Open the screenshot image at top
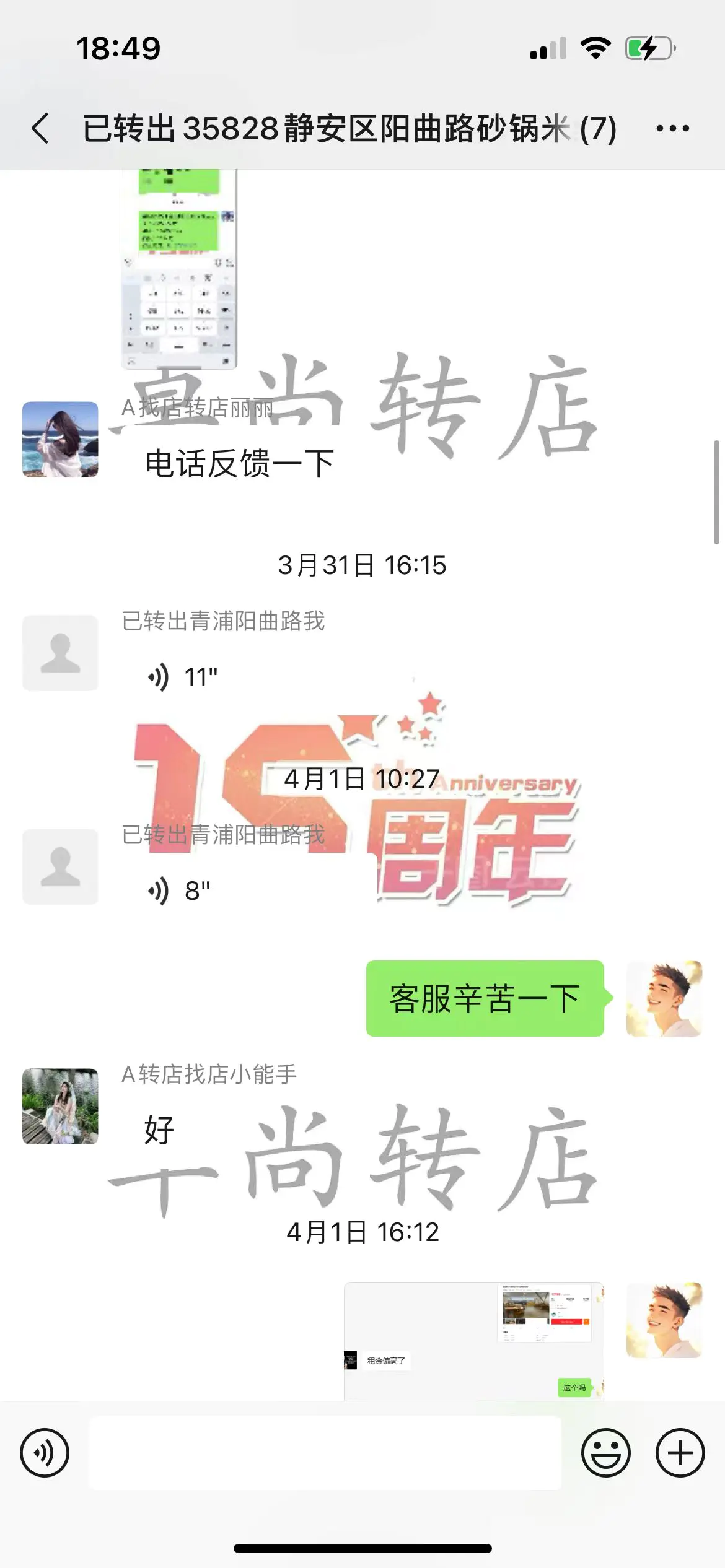This screenshot has height=1568, width=725. coord(178,269)
